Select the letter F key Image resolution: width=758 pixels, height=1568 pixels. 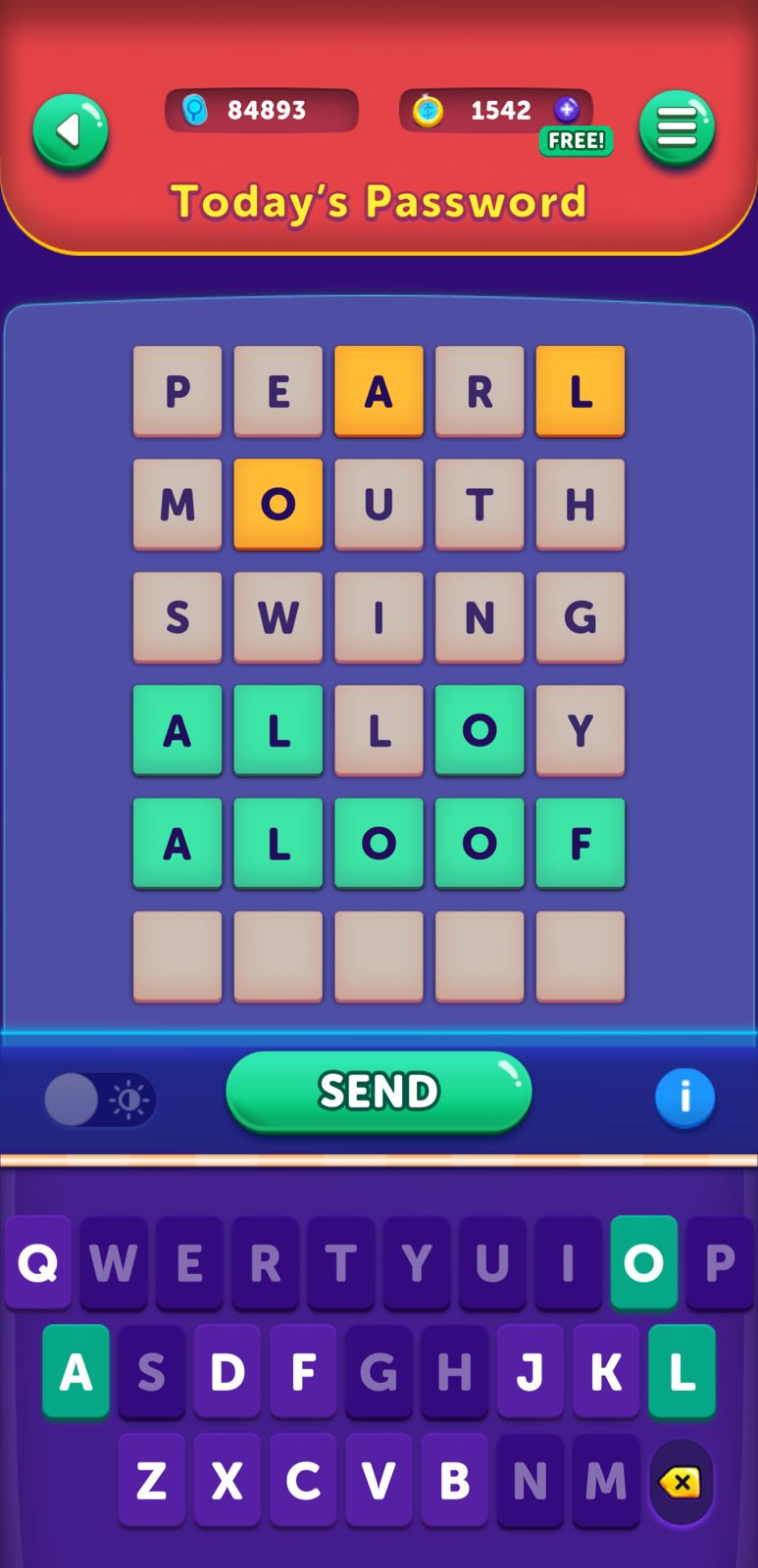pos(303,1372)
